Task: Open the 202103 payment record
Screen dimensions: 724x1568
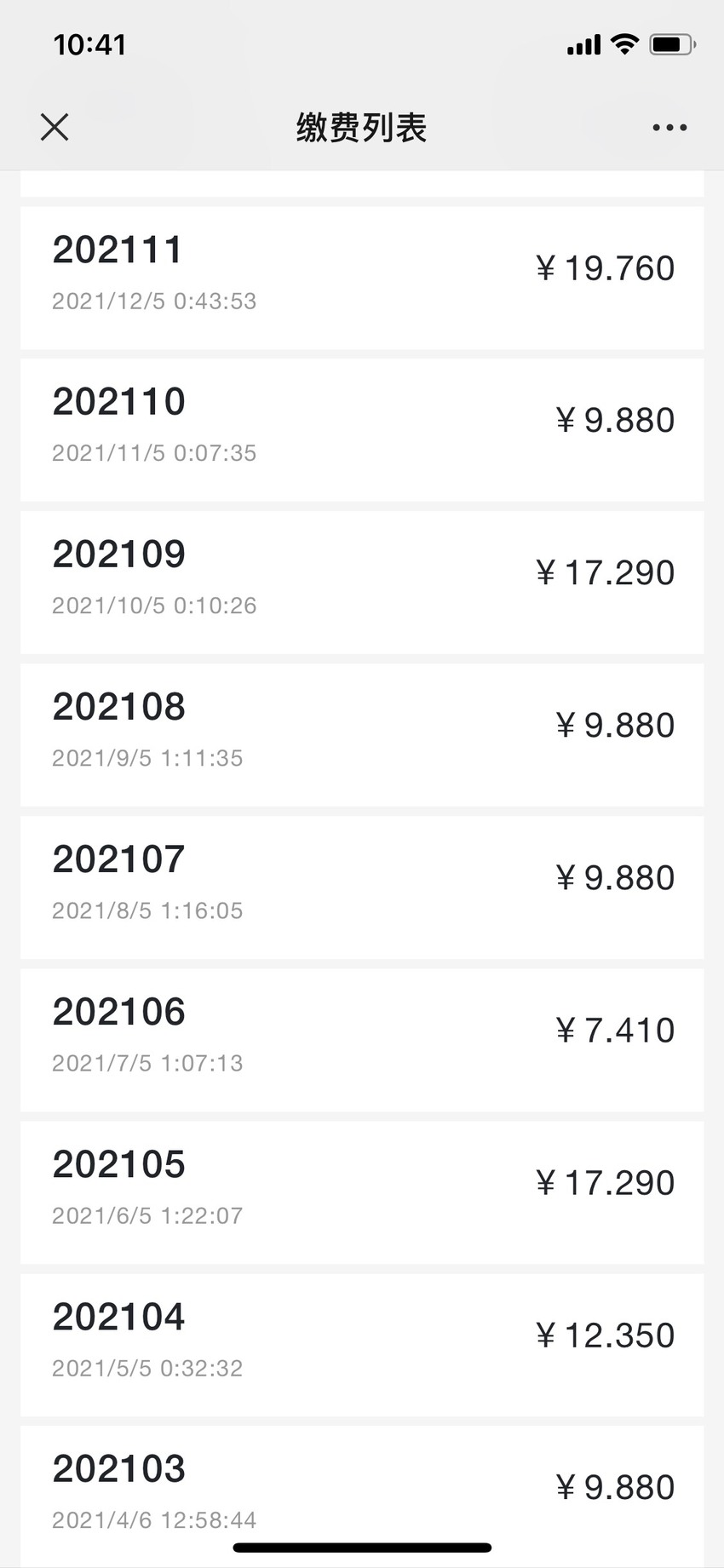Action: (x=362, y=1496)
